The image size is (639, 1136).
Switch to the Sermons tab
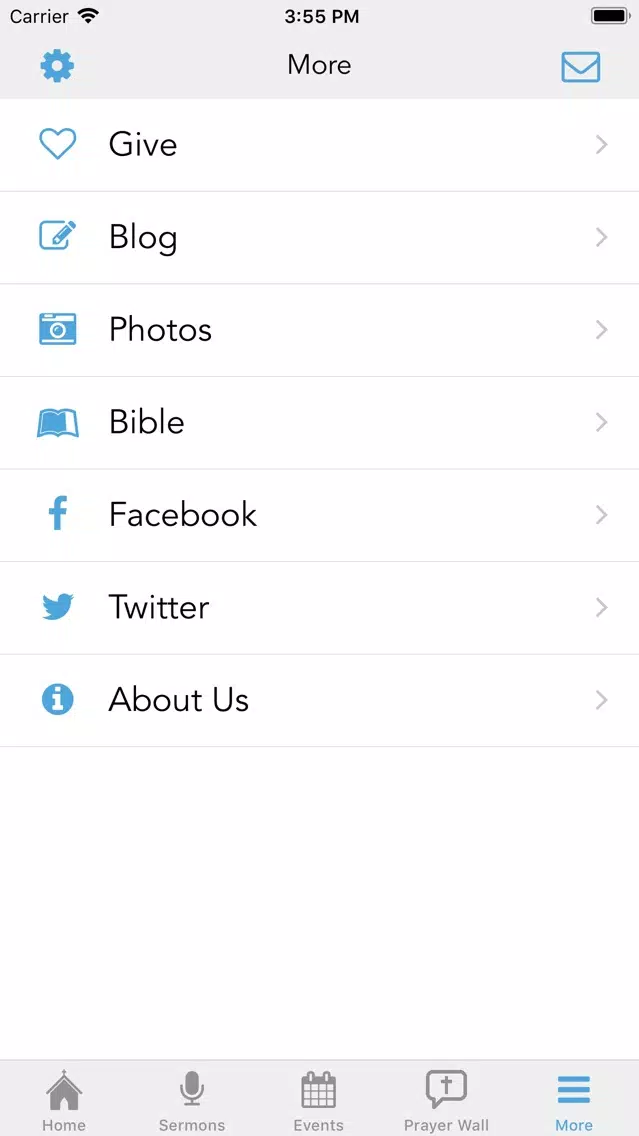click(x=192, y=1100)
